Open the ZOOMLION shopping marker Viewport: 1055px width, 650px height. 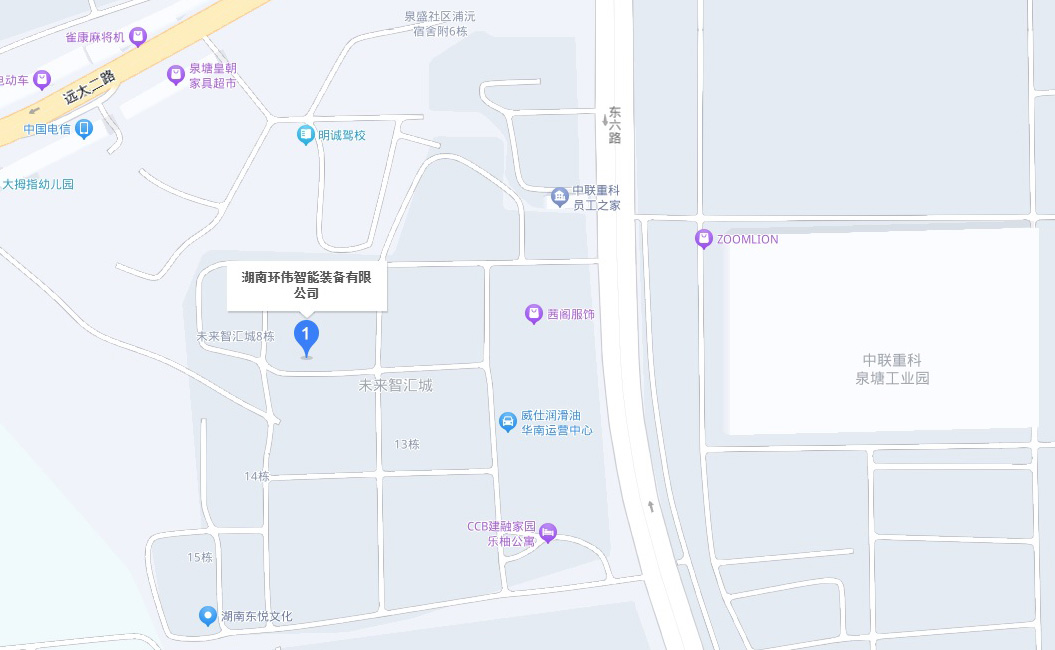tap(704, 240)
